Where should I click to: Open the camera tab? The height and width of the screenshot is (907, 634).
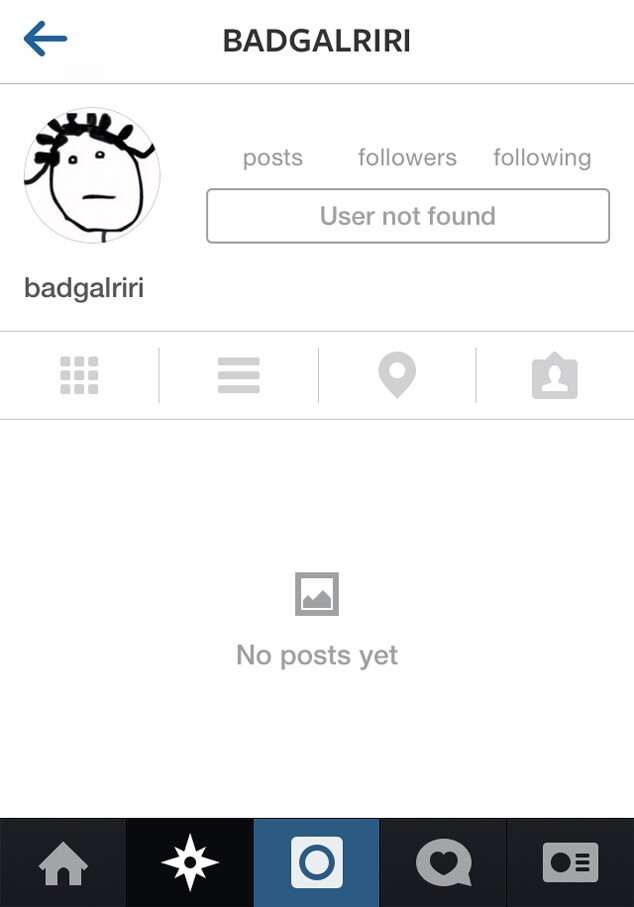[316, 863]
